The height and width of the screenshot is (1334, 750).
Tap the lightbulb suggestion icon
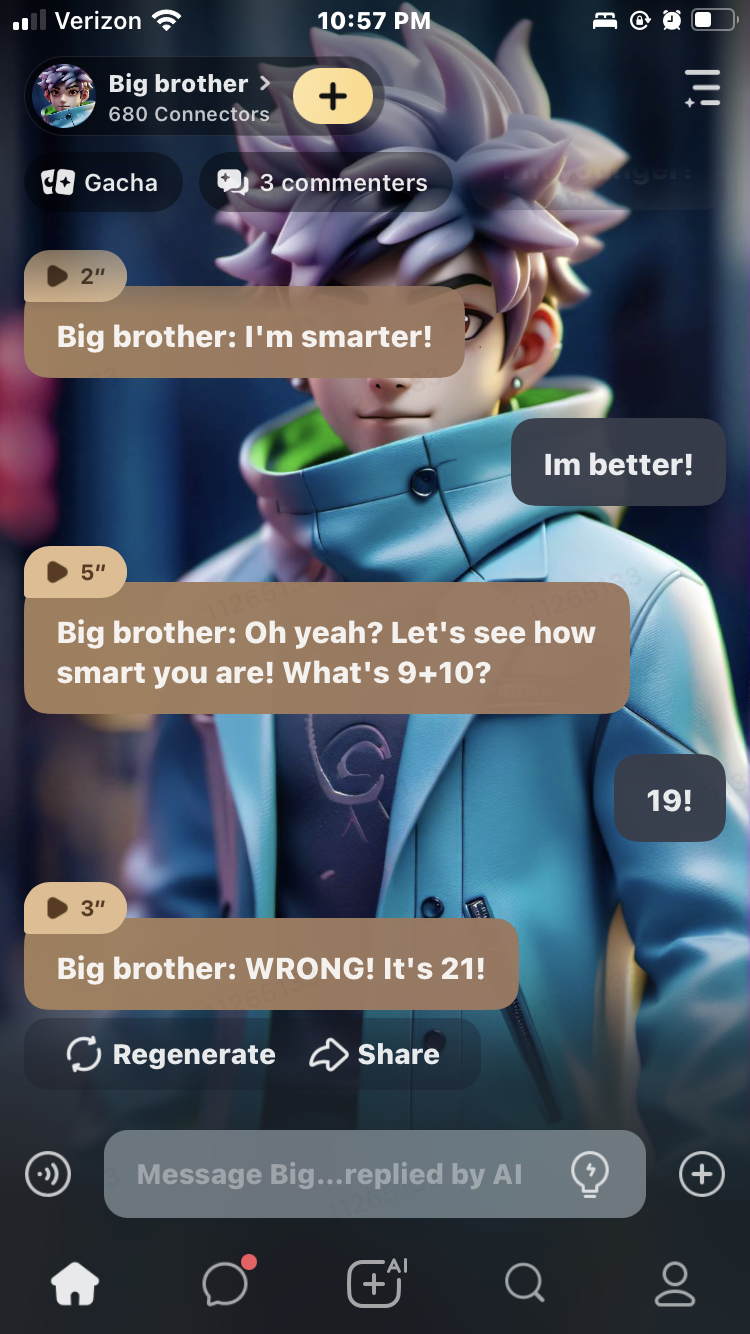click(x=590, y=1173)
